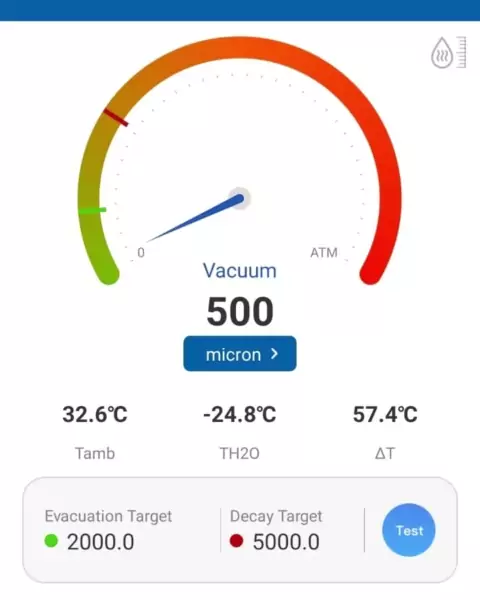Image resolution: width=480 pixels, height=600 pixels.
Task: Change the micron vacuum unit
Action: [x=240, y=354]
